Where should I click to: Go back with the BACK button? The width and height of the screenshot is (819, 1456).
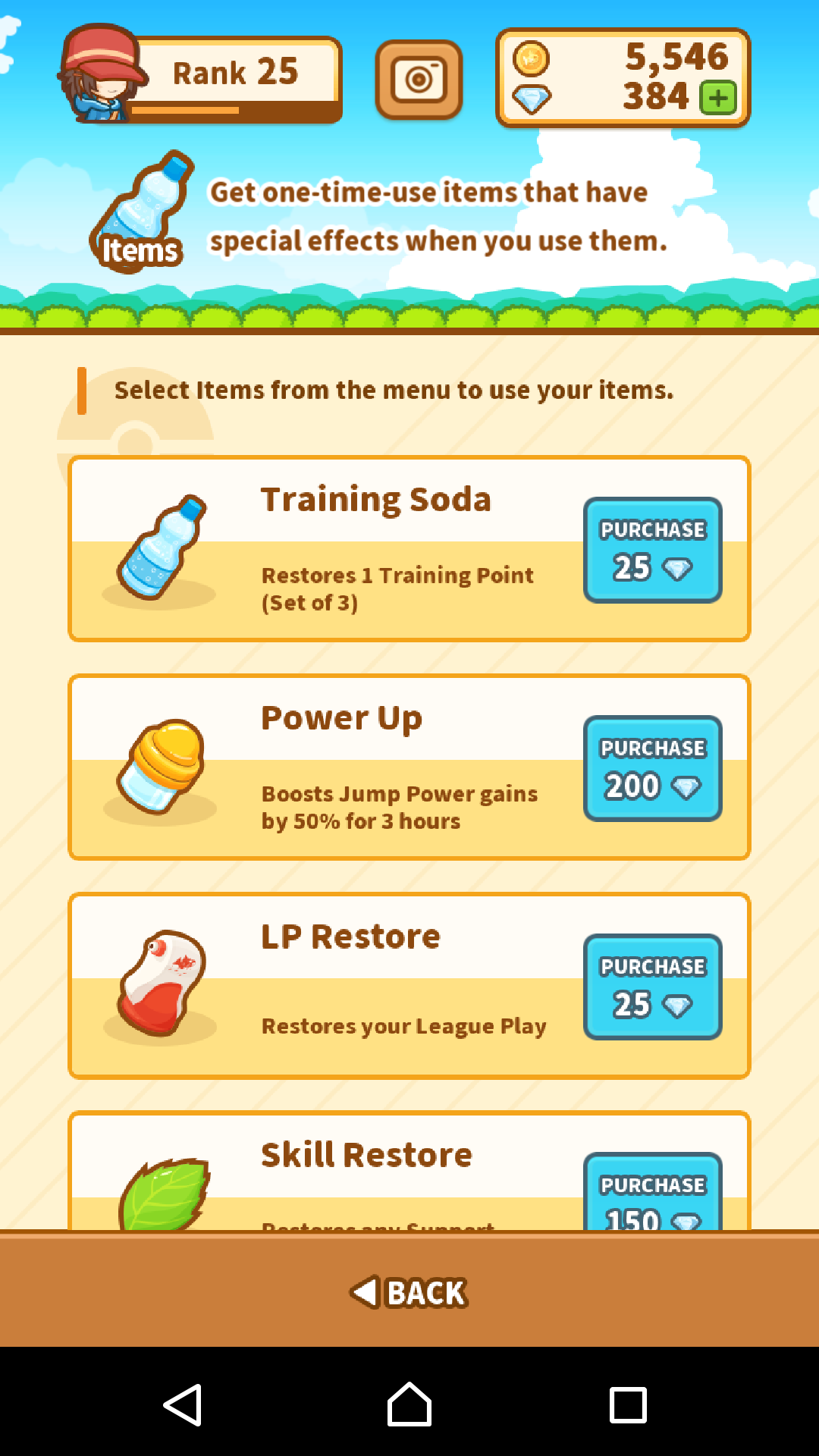click(409, 1292)
